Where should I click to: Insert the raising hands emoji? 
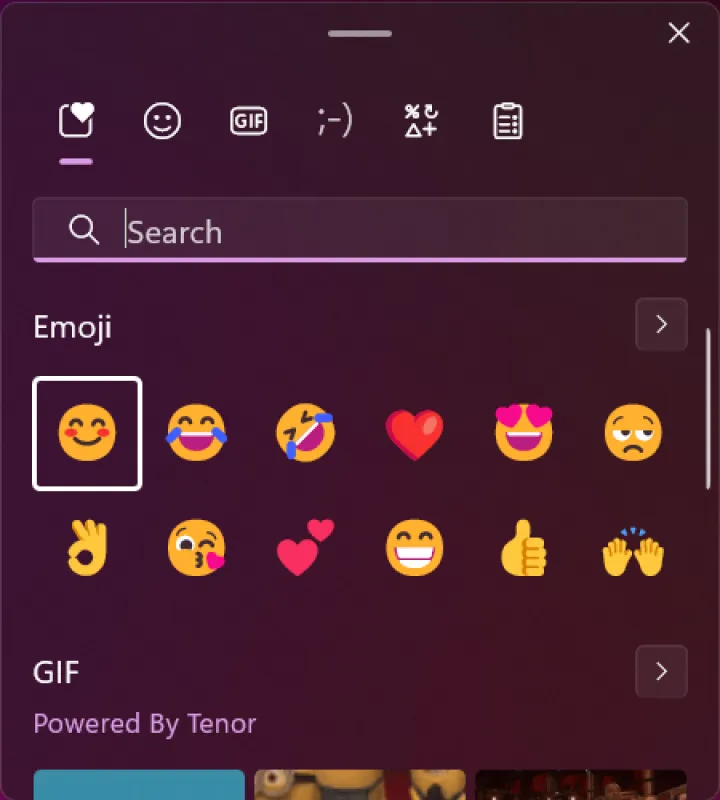click(633, 549)
